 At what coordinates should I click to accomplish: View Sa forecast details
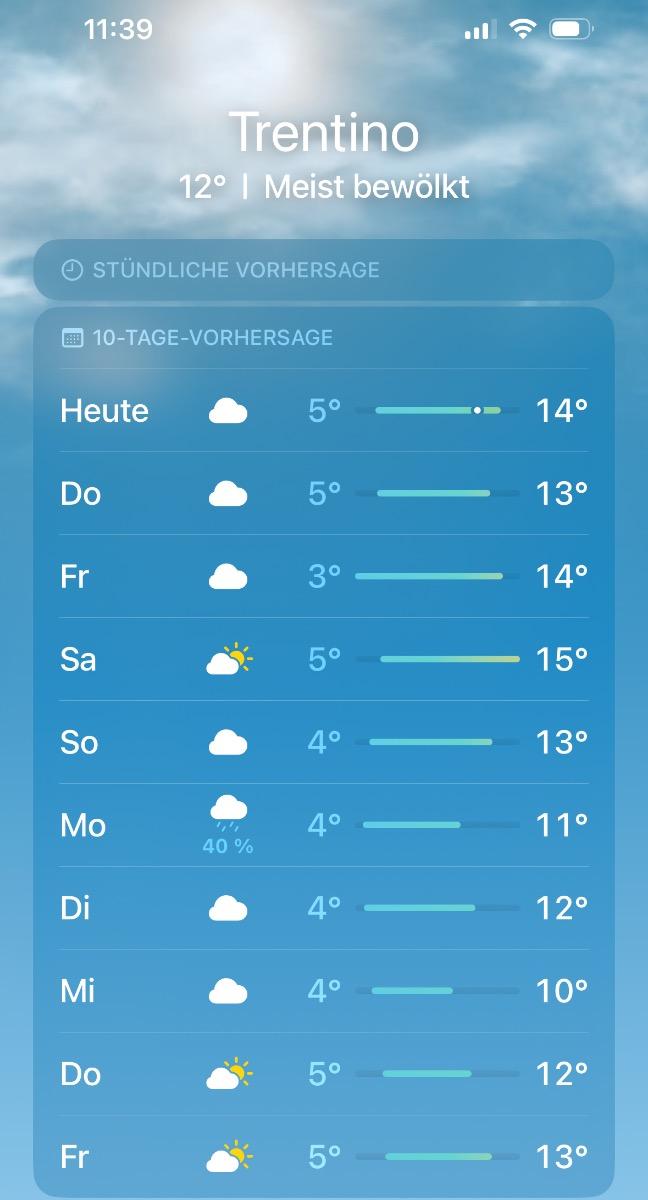tap(323, 659)
